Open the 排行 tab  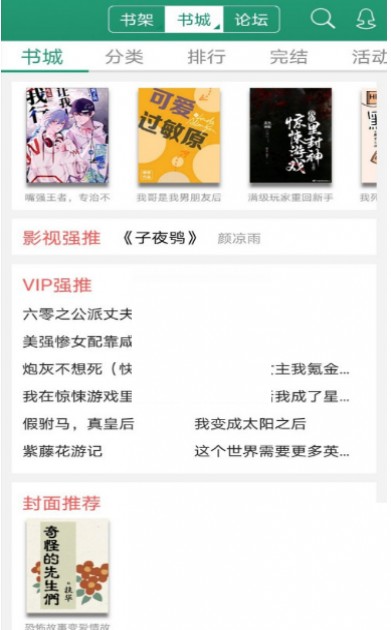tap(207, 57)
